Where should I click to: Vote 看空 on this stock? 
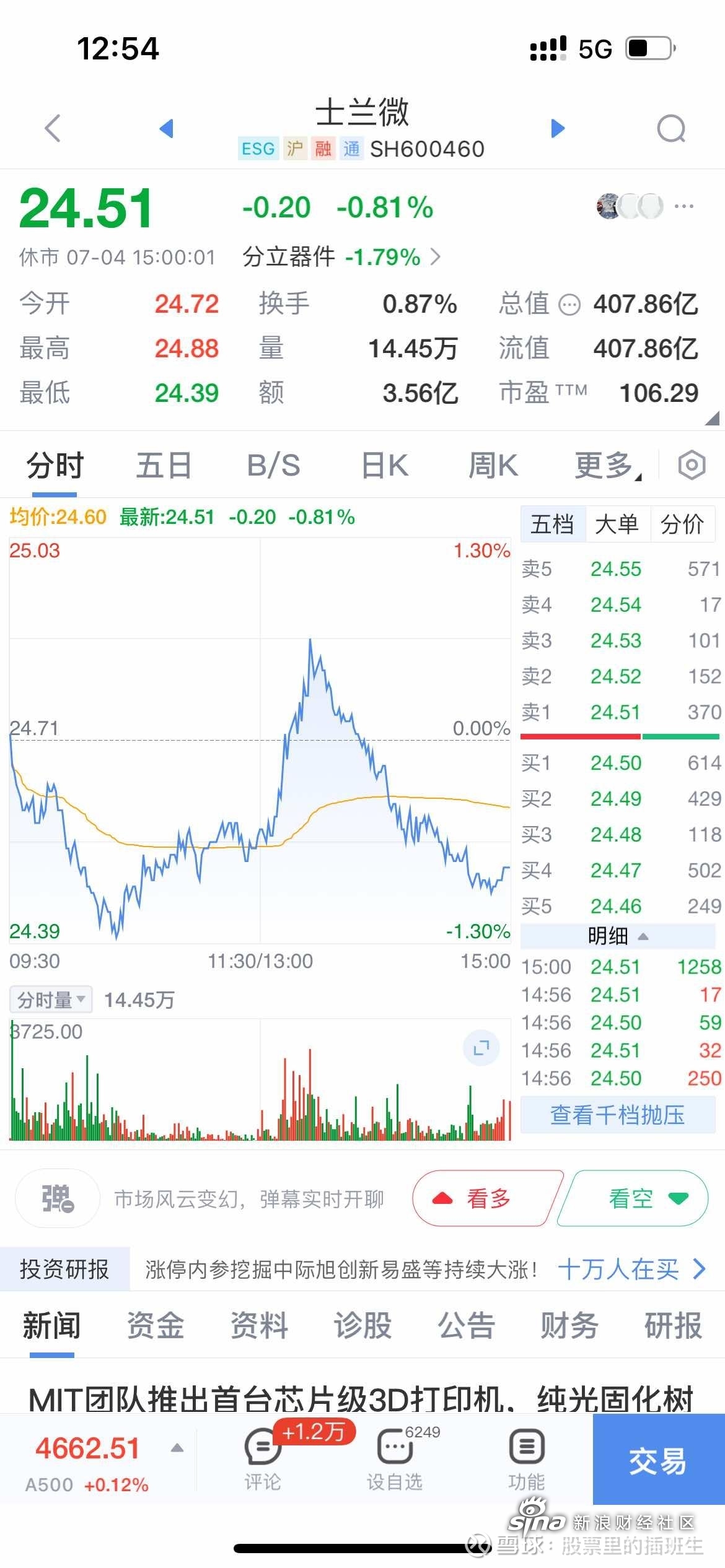pyautogui.click(x=633, y=1198)
